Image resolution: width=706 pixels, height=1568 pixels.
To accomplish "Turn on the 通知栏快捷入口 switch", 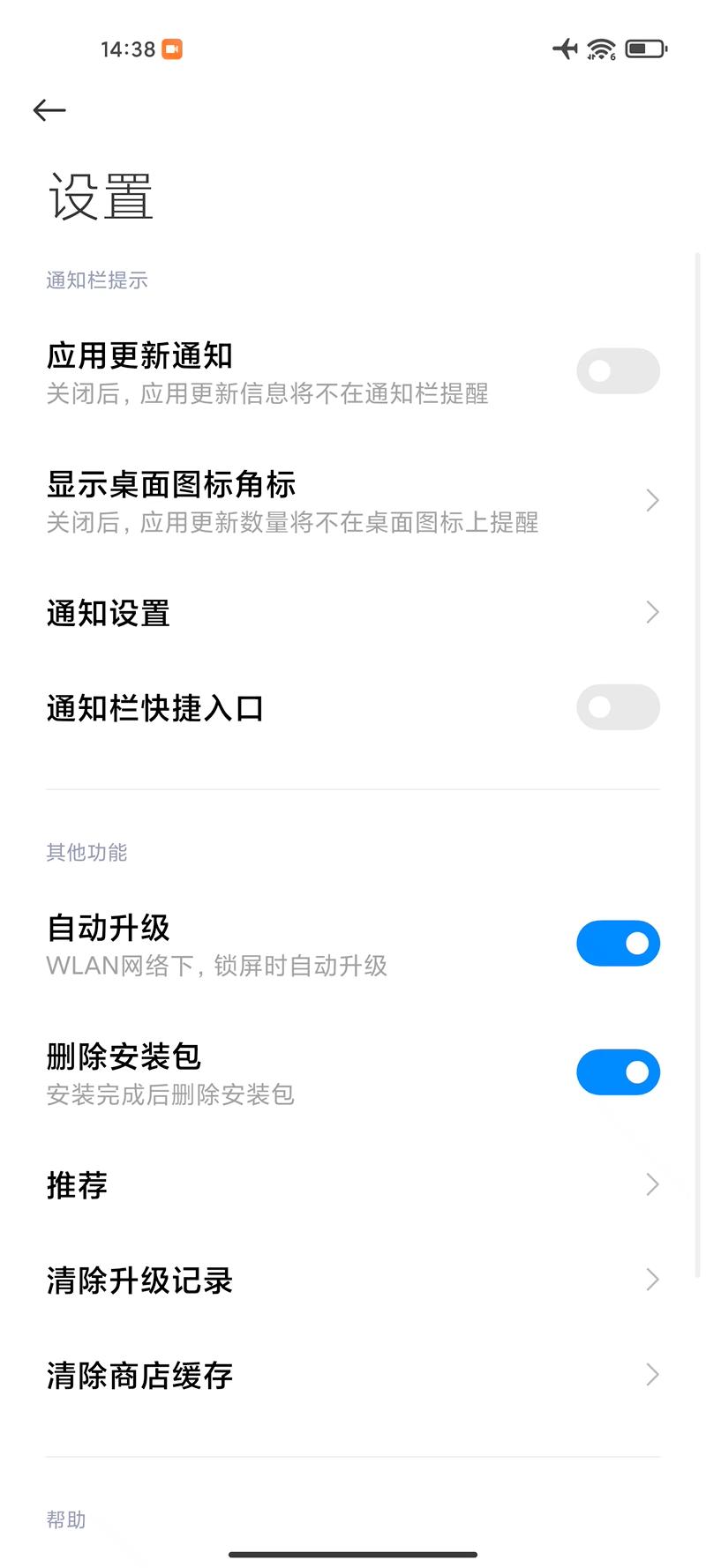I will 618,707.
